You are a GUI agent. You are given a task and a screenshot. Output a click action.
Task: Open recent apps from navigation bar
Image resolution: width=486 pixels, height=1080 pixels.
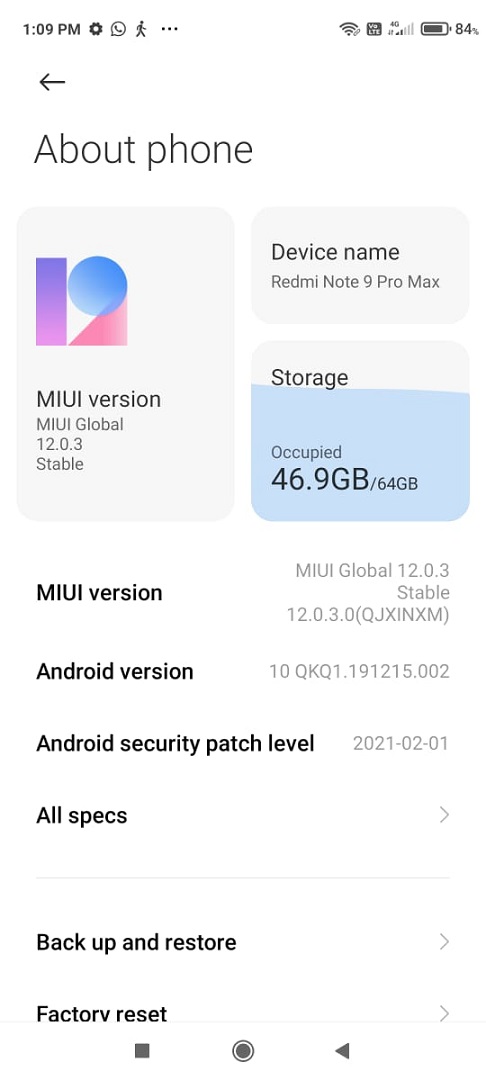[x=142, y=1050]
